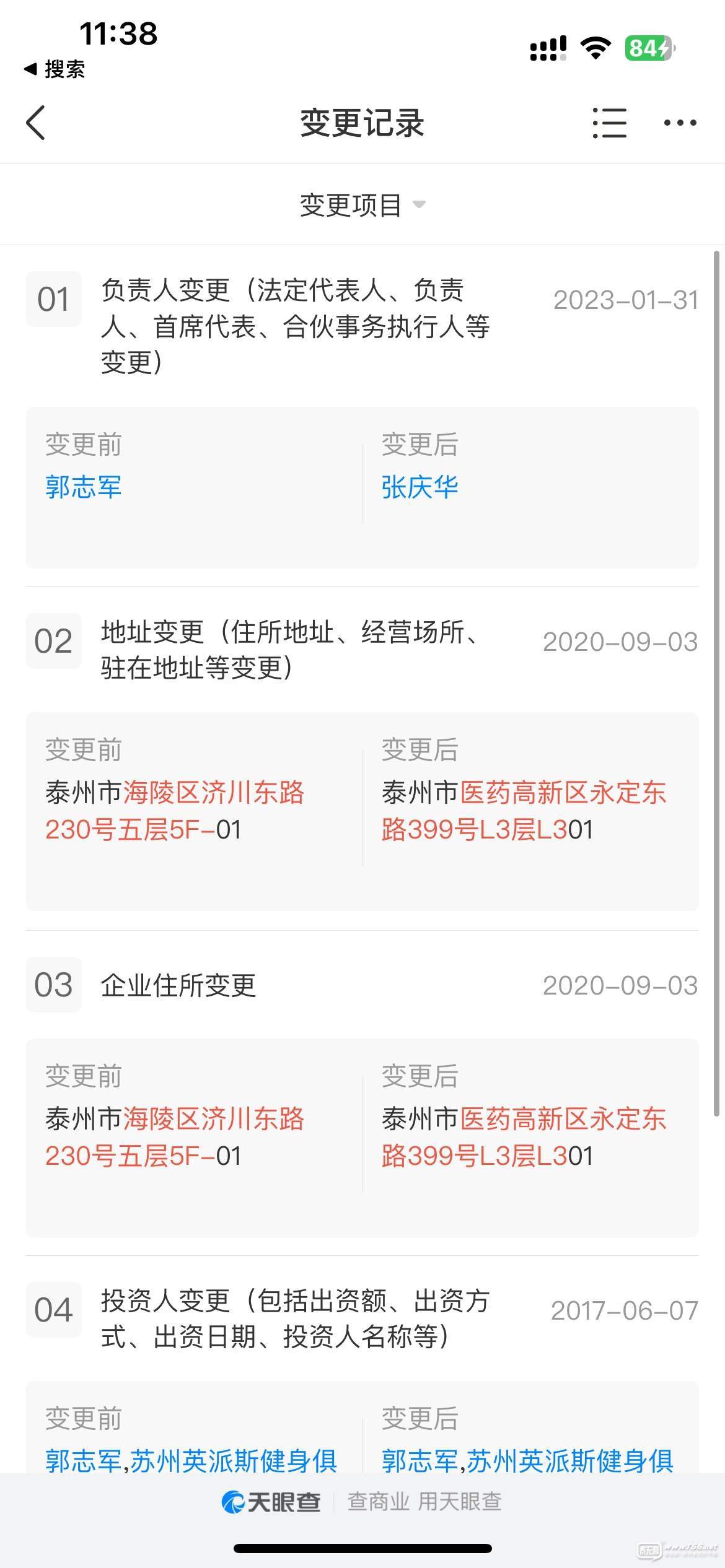Expand the 变更项目 filter dropdown
This screenshot has height=1568, width=725.
[362, 205]
